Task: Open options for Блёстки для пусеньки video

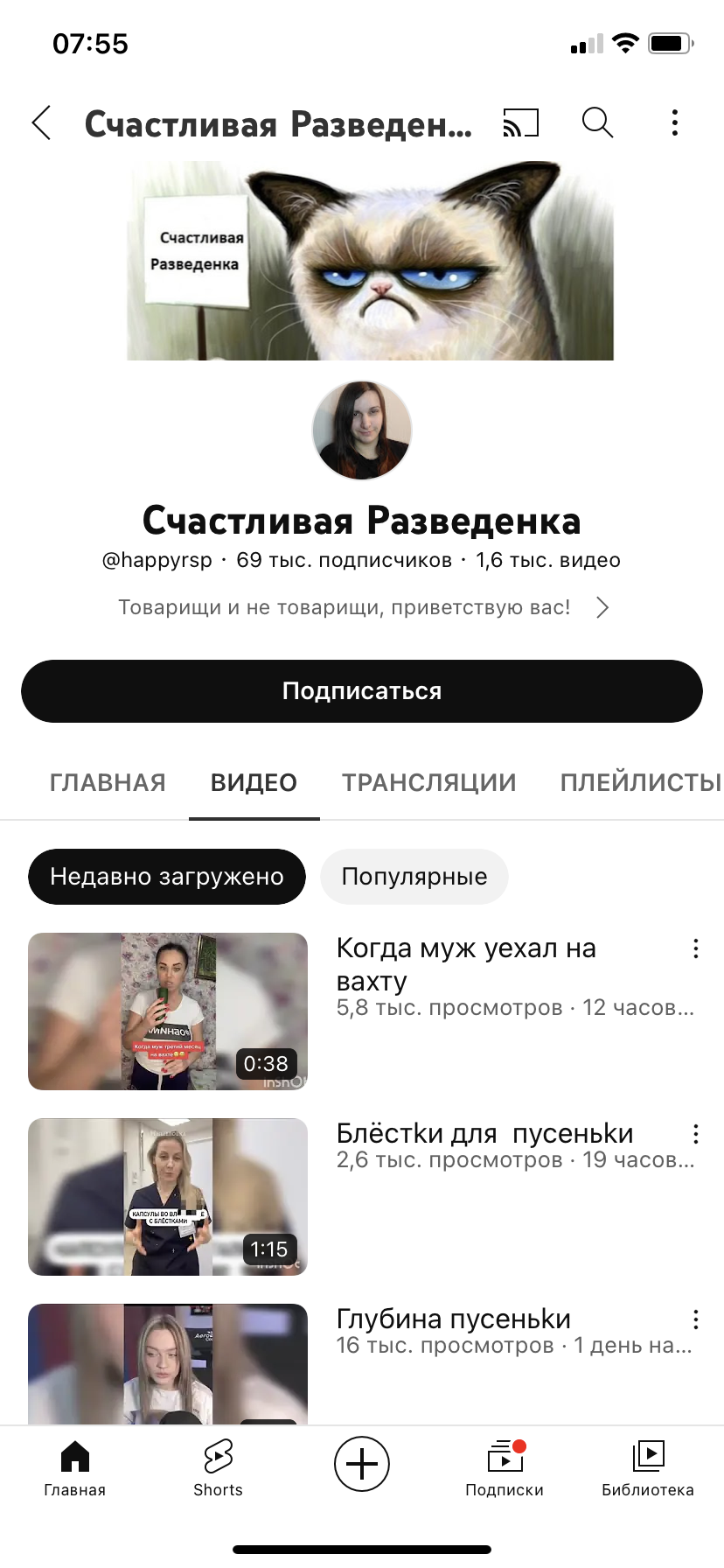Action: [x=695, y=1134]
